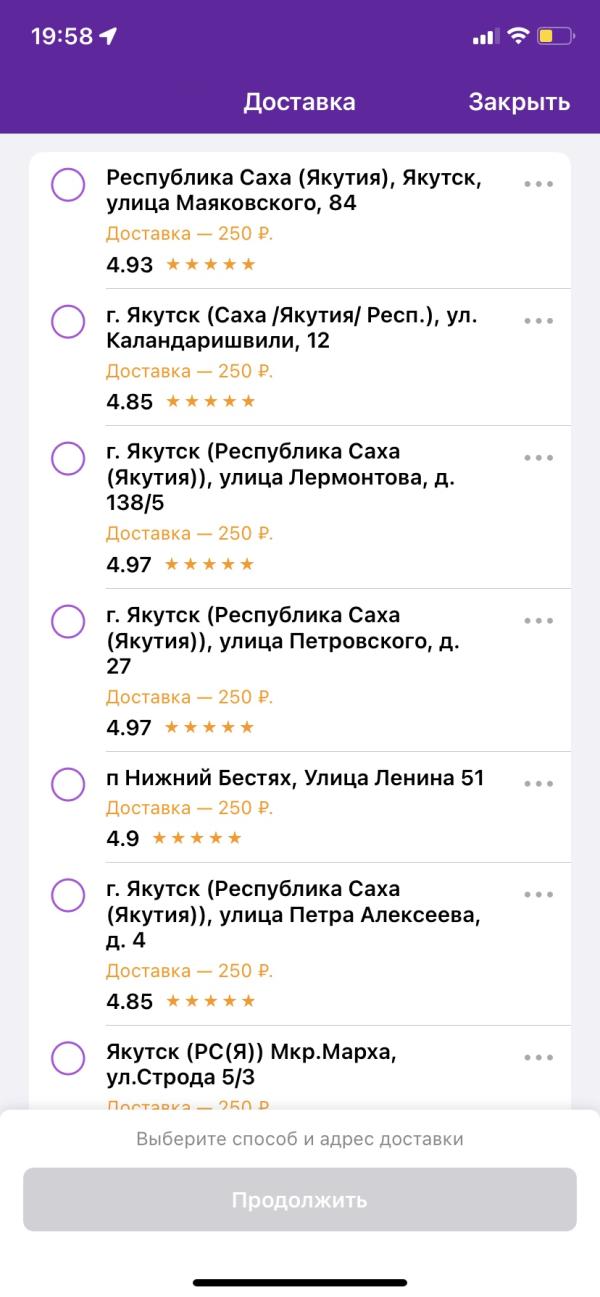Open more options for улица Маяковского, 84
The image size is (600, 1297).
(538, 184)
